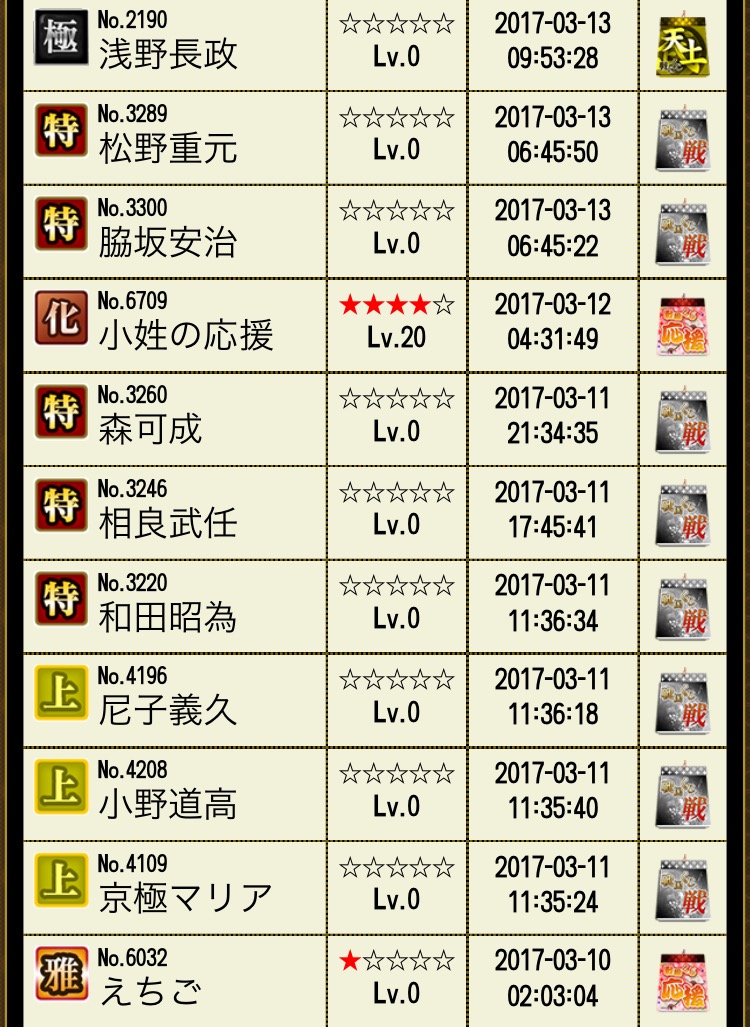
Task: Tap the 小野道高 card row
Action: pos(168,805)
